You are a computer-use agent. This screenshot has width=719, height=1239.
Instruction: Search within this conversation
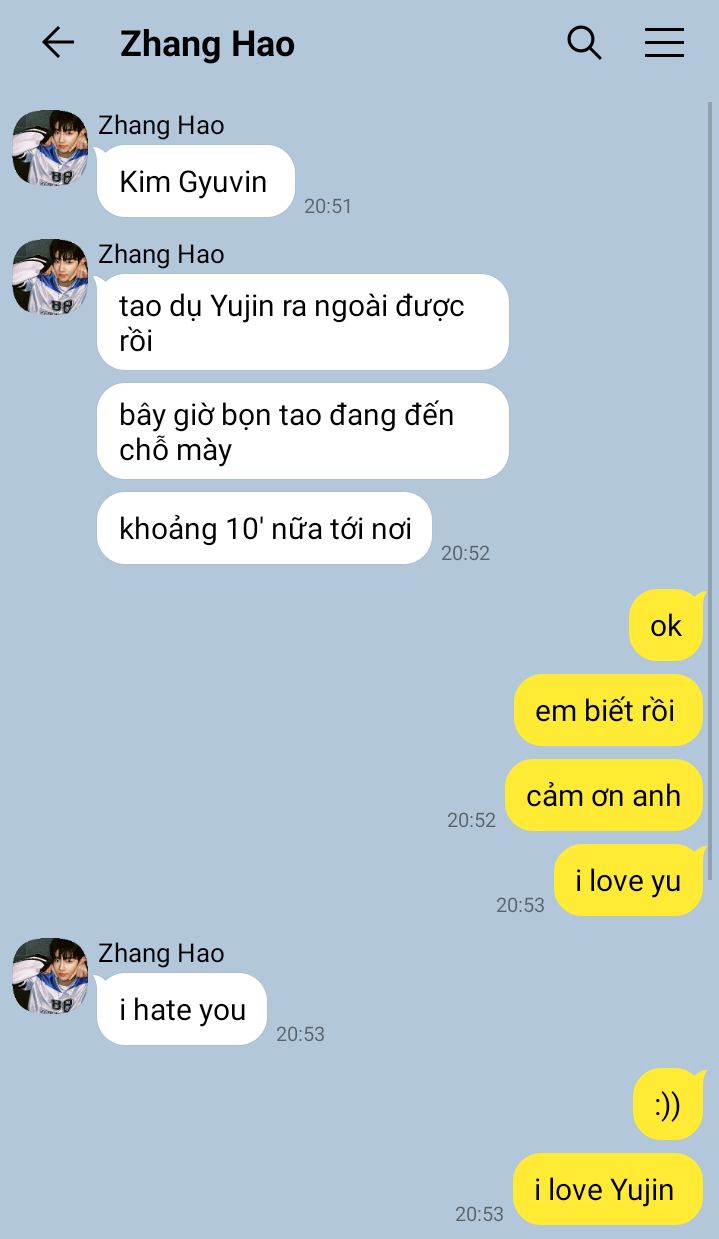[x=584, y=43]
